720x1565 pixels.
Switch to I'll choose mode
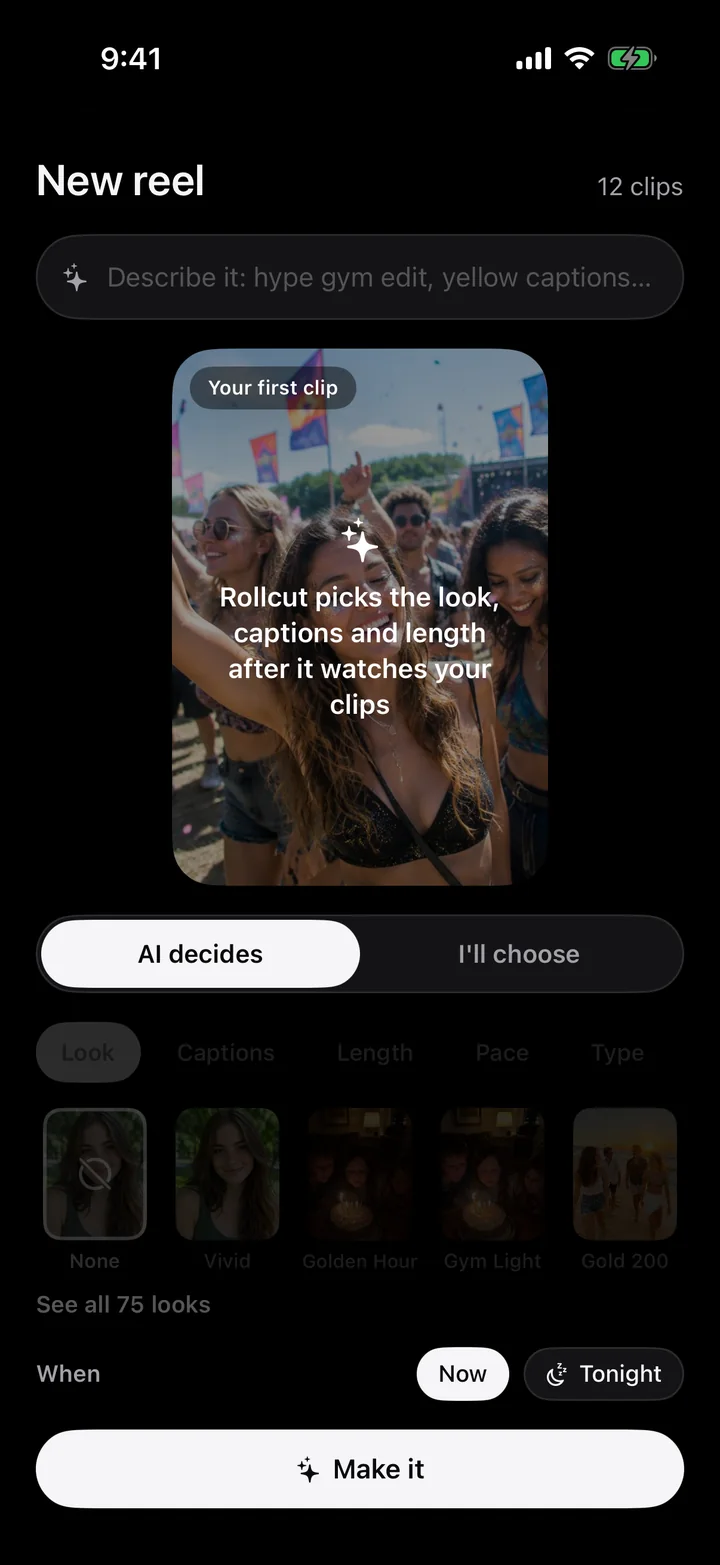(519, 954)
